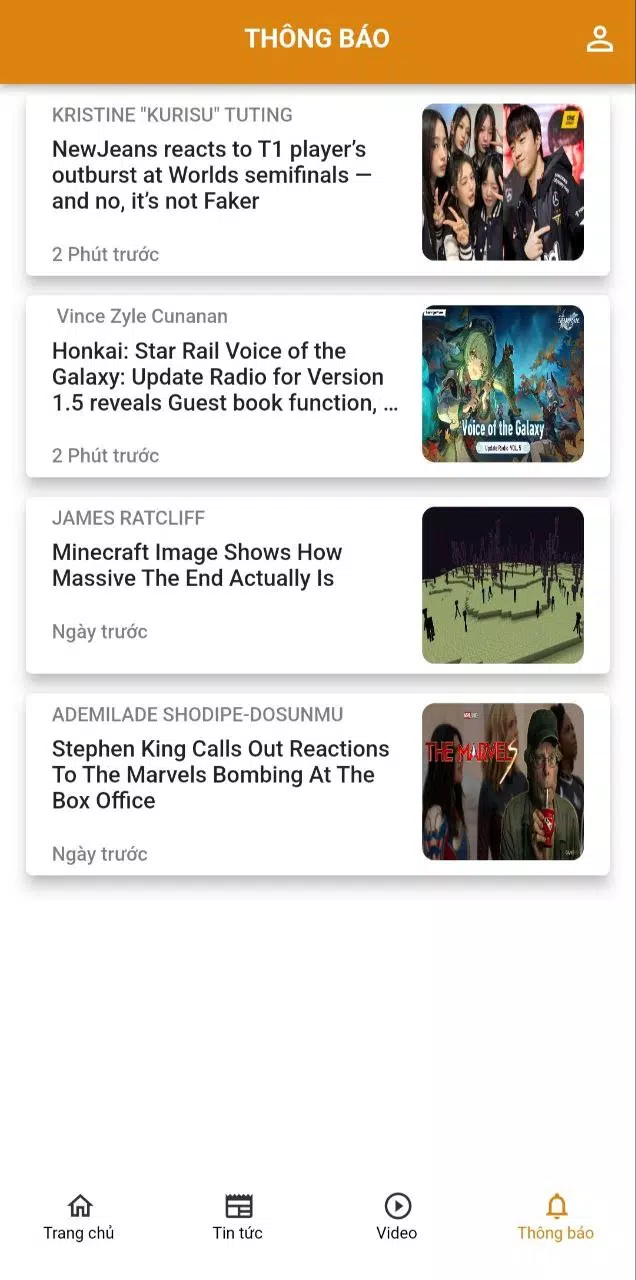Open the user profile icon
Image resolution: width=636 pixels, height=1280 pixels.
click(599, 39)
